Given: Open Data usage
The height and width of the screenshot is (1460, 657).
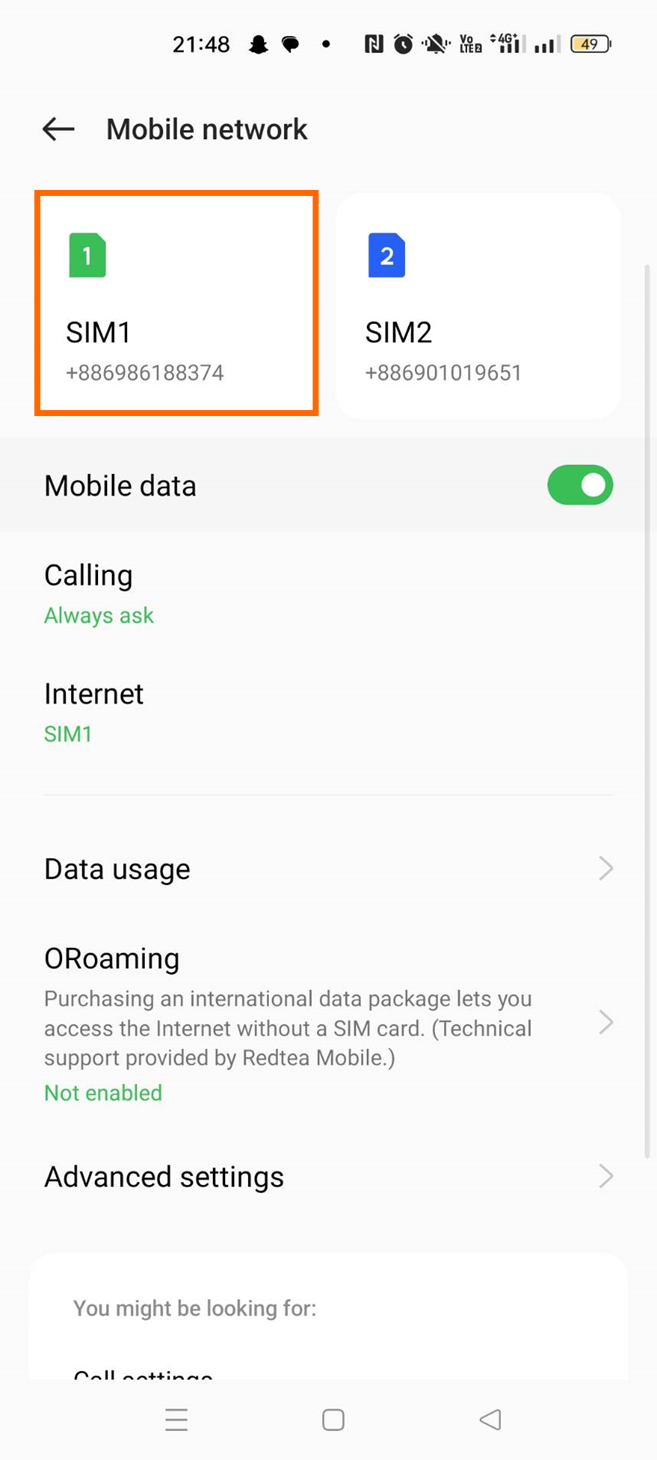Looking at the screenshot, I should [328, 869].
